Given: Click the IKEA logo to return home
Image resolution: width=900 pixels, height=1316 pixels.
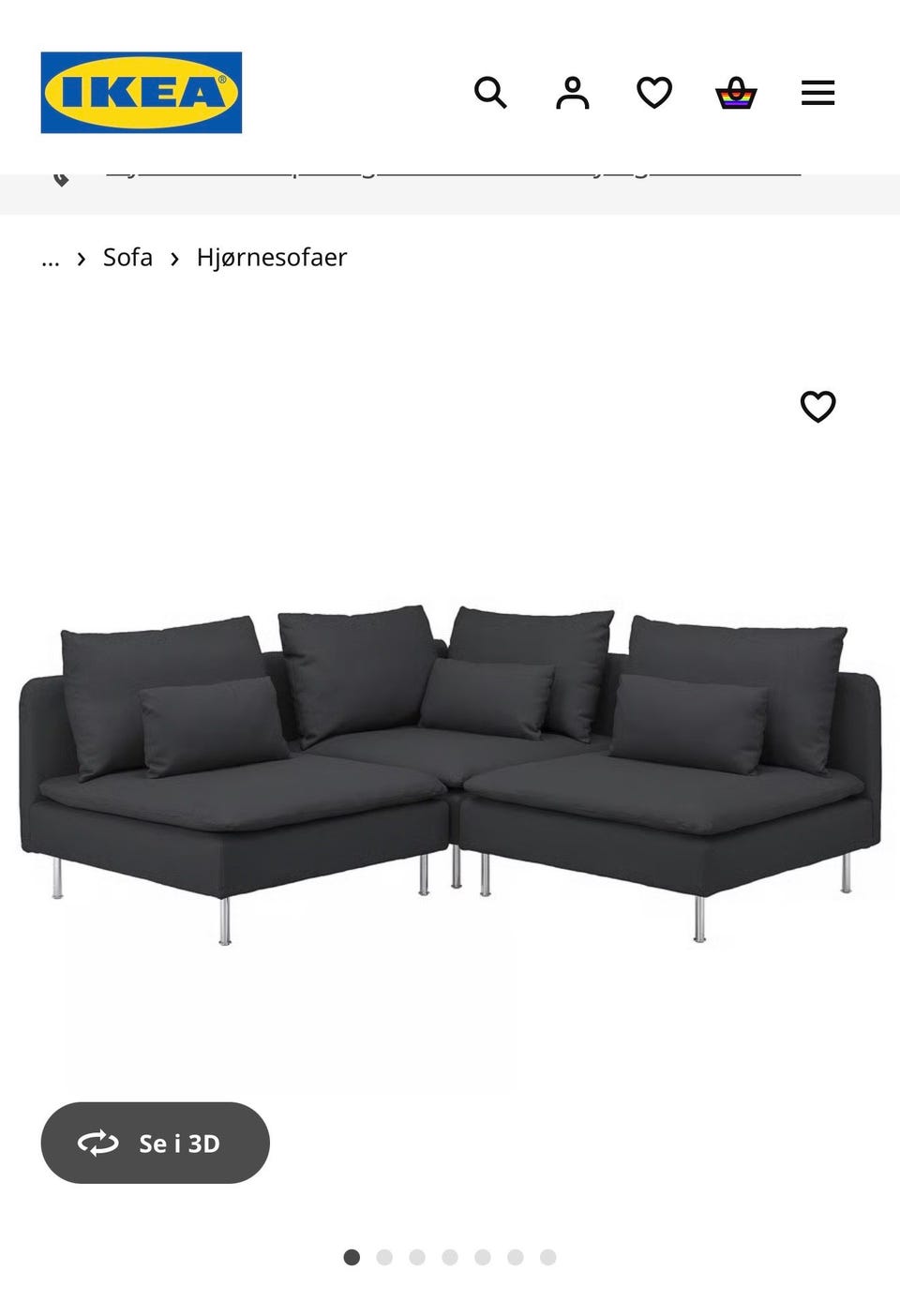Looking at the screenshot, I should click(x=142, y=93).
